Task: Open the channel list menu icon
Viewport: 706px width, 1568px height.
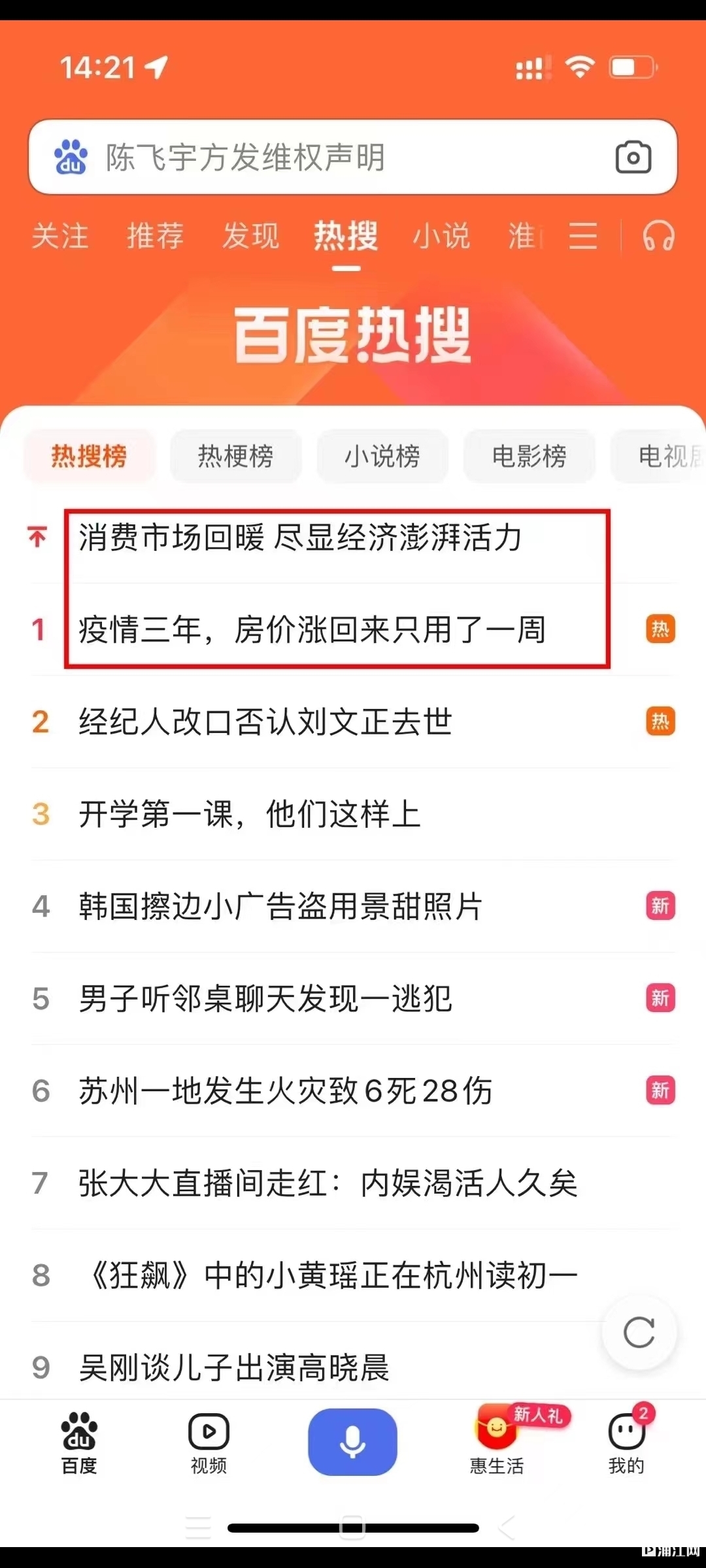Action: pos(582,236)
